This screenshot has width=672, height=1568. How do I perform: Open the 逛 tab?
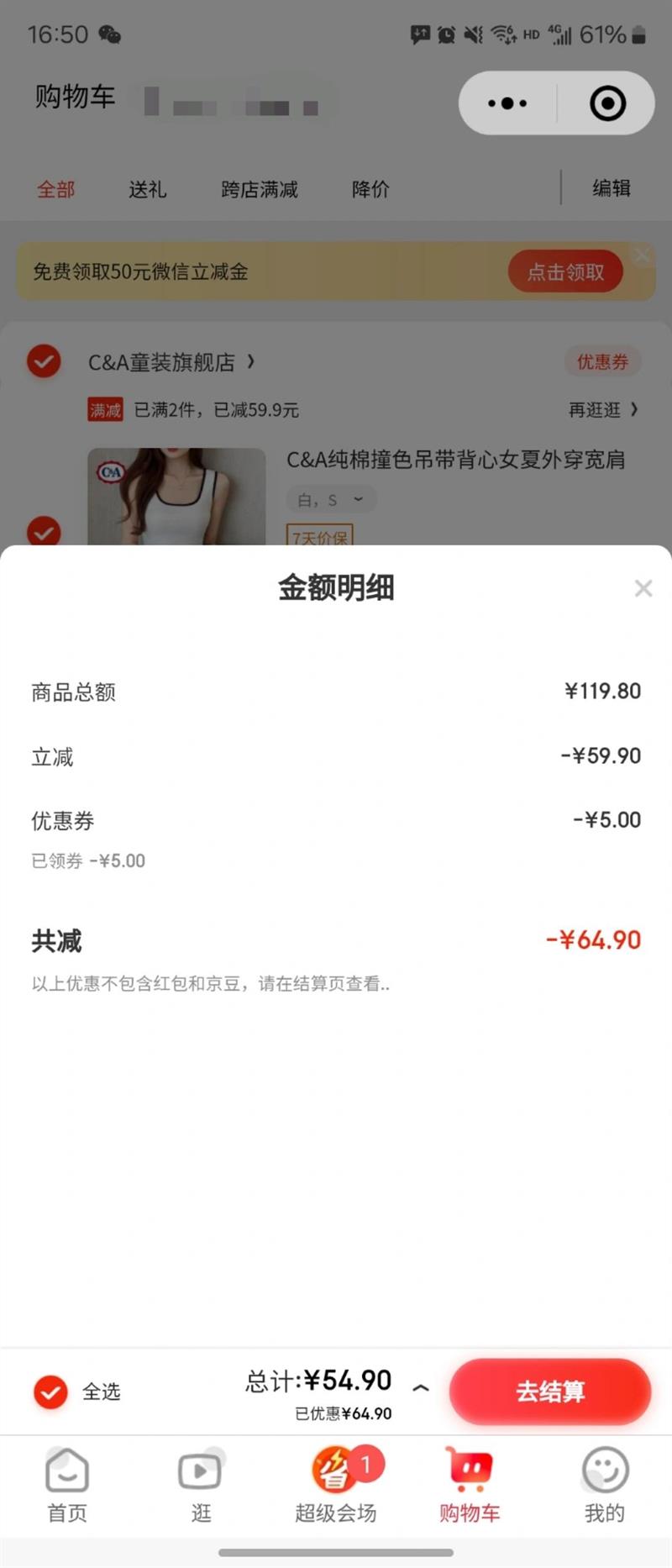point(201,1486)
